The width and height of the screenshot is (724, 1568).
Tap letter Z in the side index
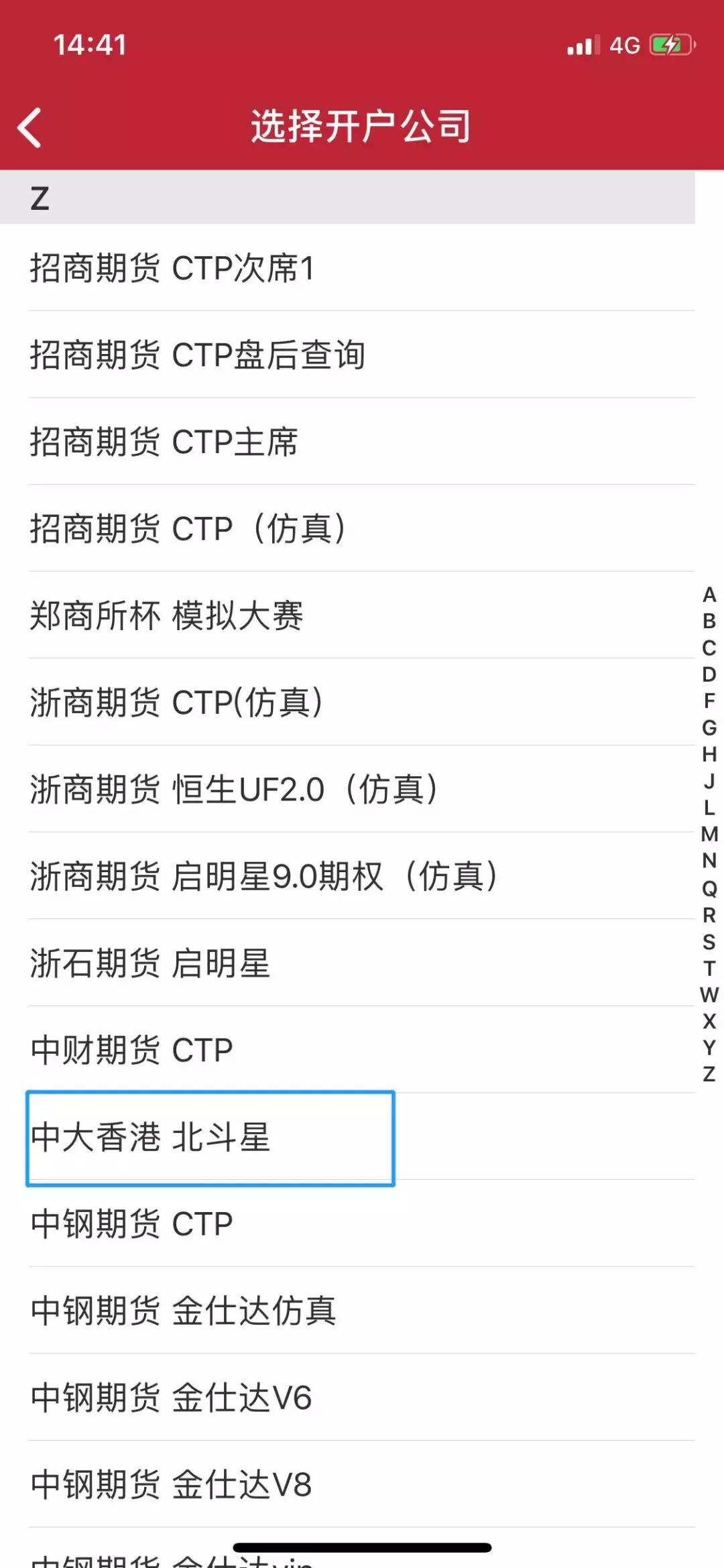click(x=709, y=1073)
